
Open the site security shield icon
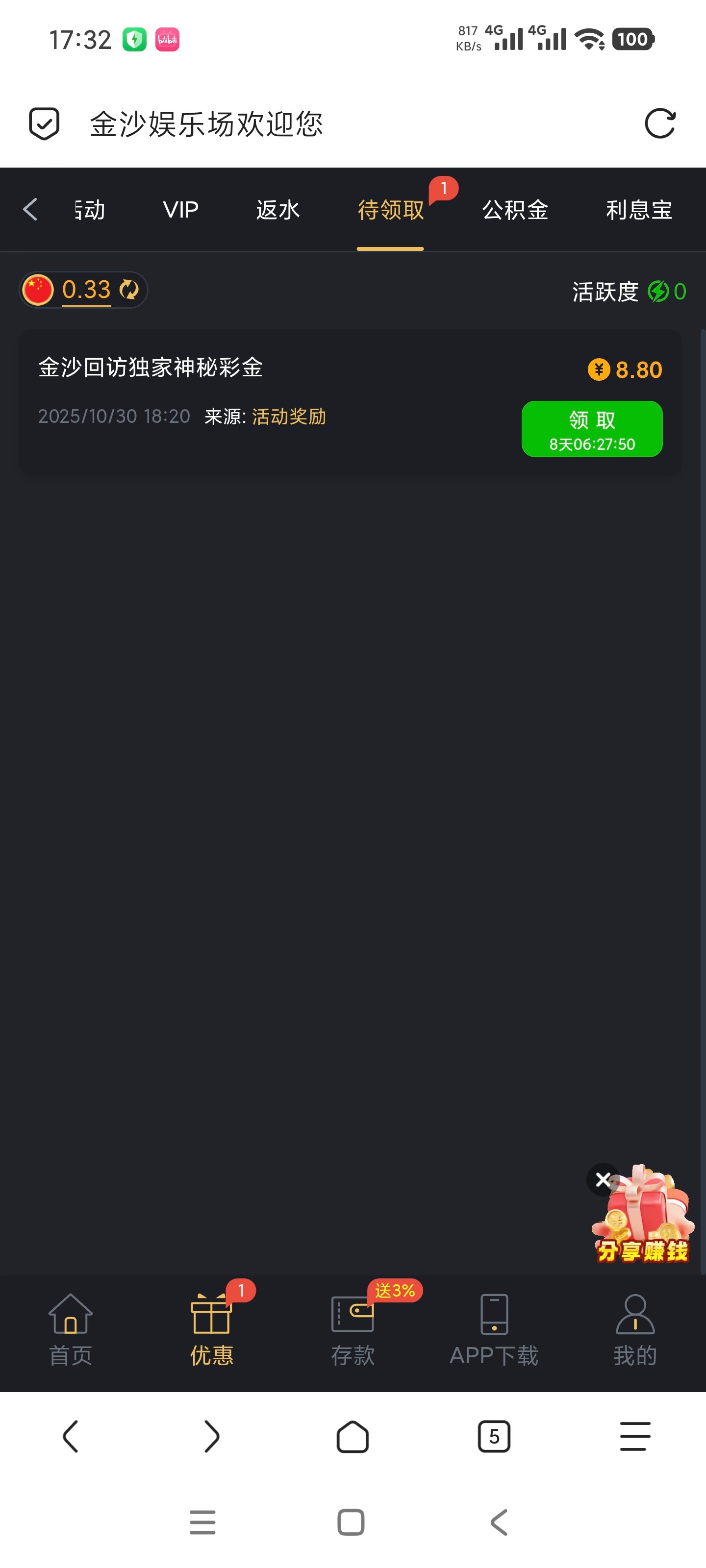[x=44, y=124]
